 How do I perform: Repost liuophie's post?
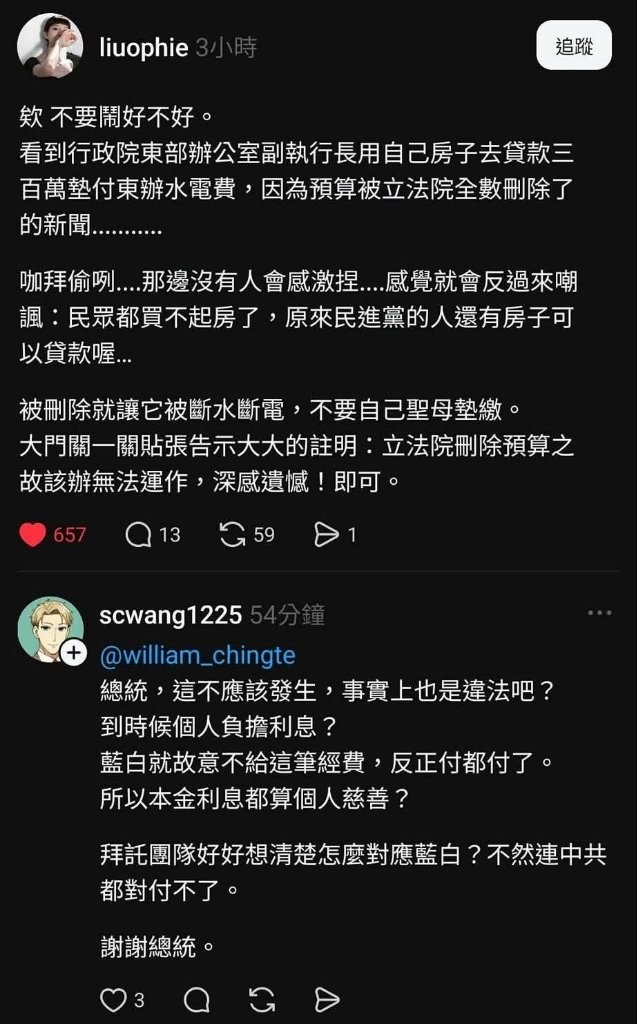pyautogui.click(x=232, y=535)
